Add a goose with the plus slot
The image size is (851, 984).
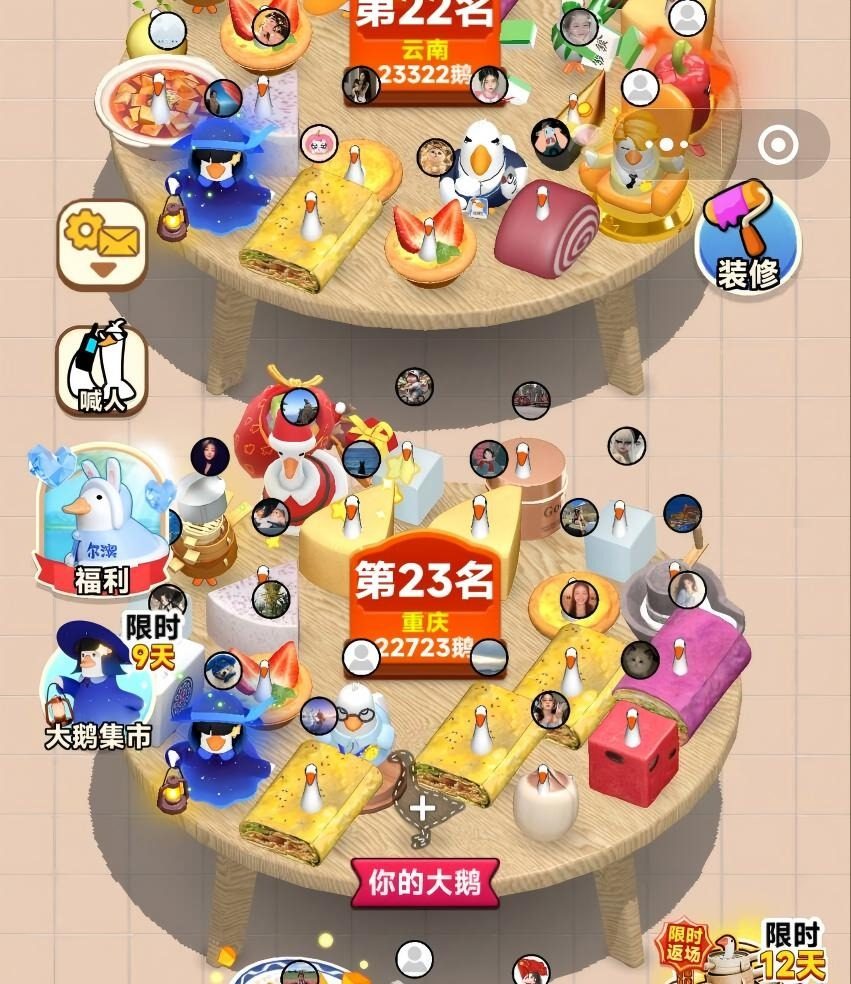click(x=422, y=808)
